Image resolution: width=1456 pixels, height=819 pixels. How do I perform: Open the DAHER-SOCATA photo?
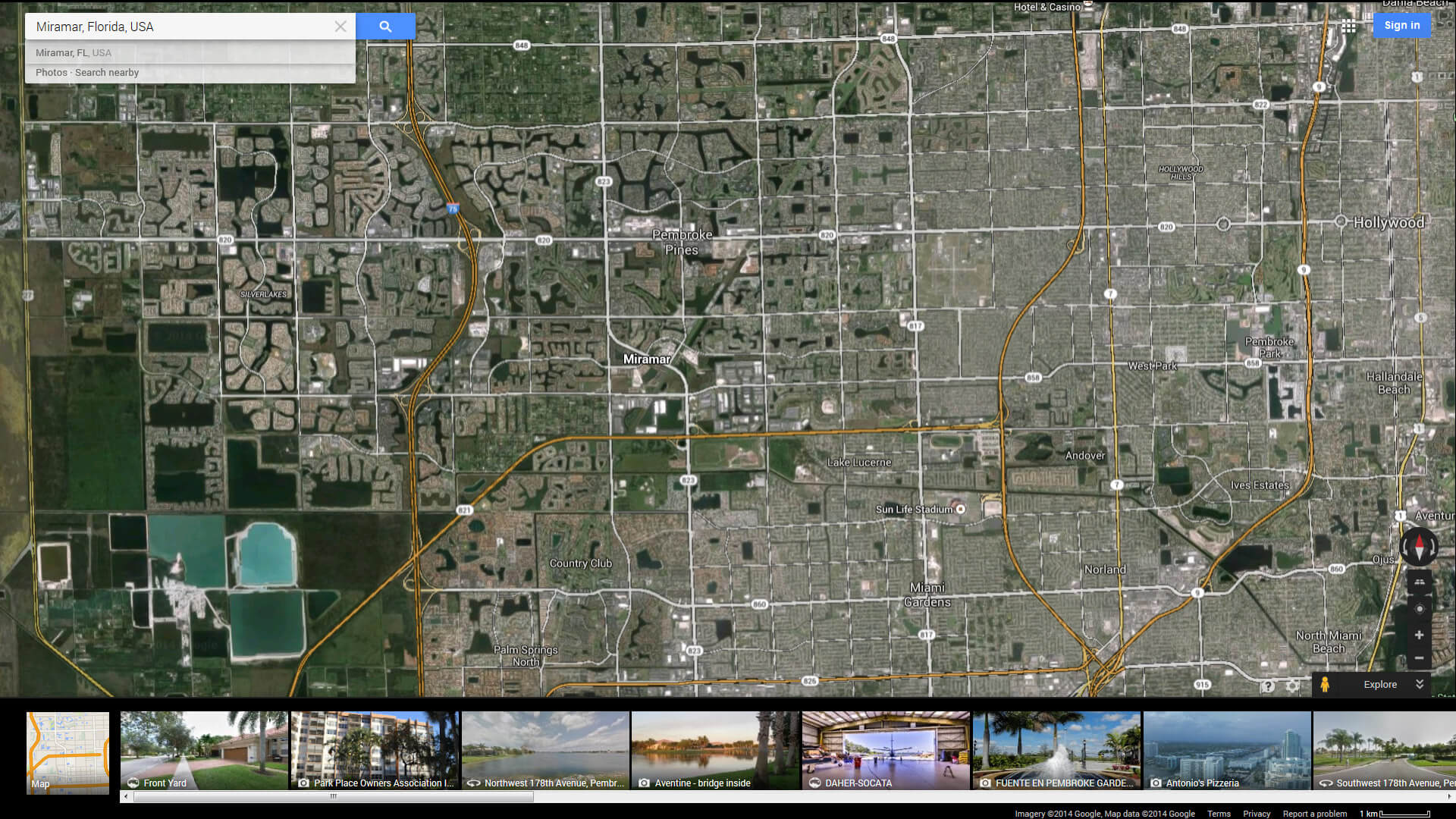[886, 751]
